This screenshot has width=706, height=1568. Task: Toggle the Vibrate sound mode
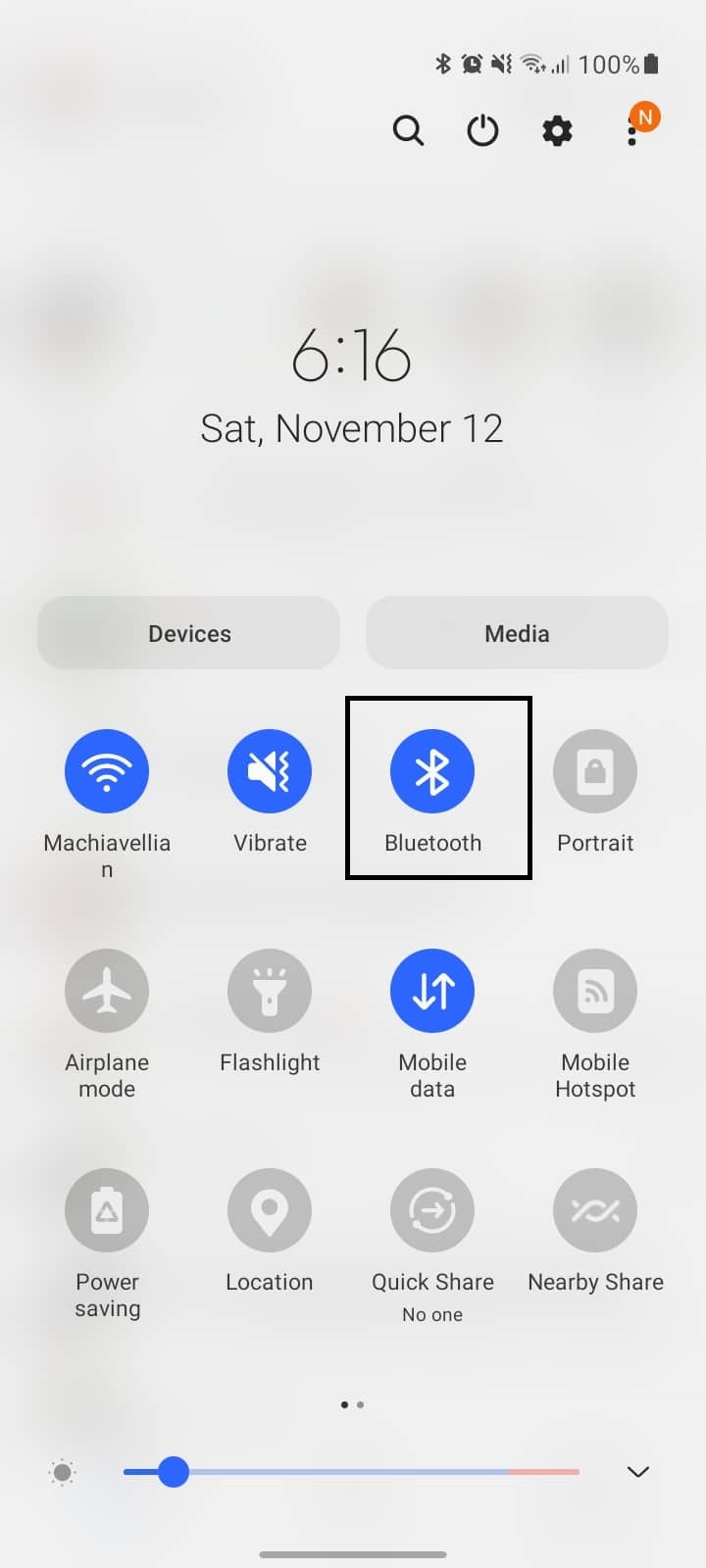pyautogui.click(x=270, y=771)
